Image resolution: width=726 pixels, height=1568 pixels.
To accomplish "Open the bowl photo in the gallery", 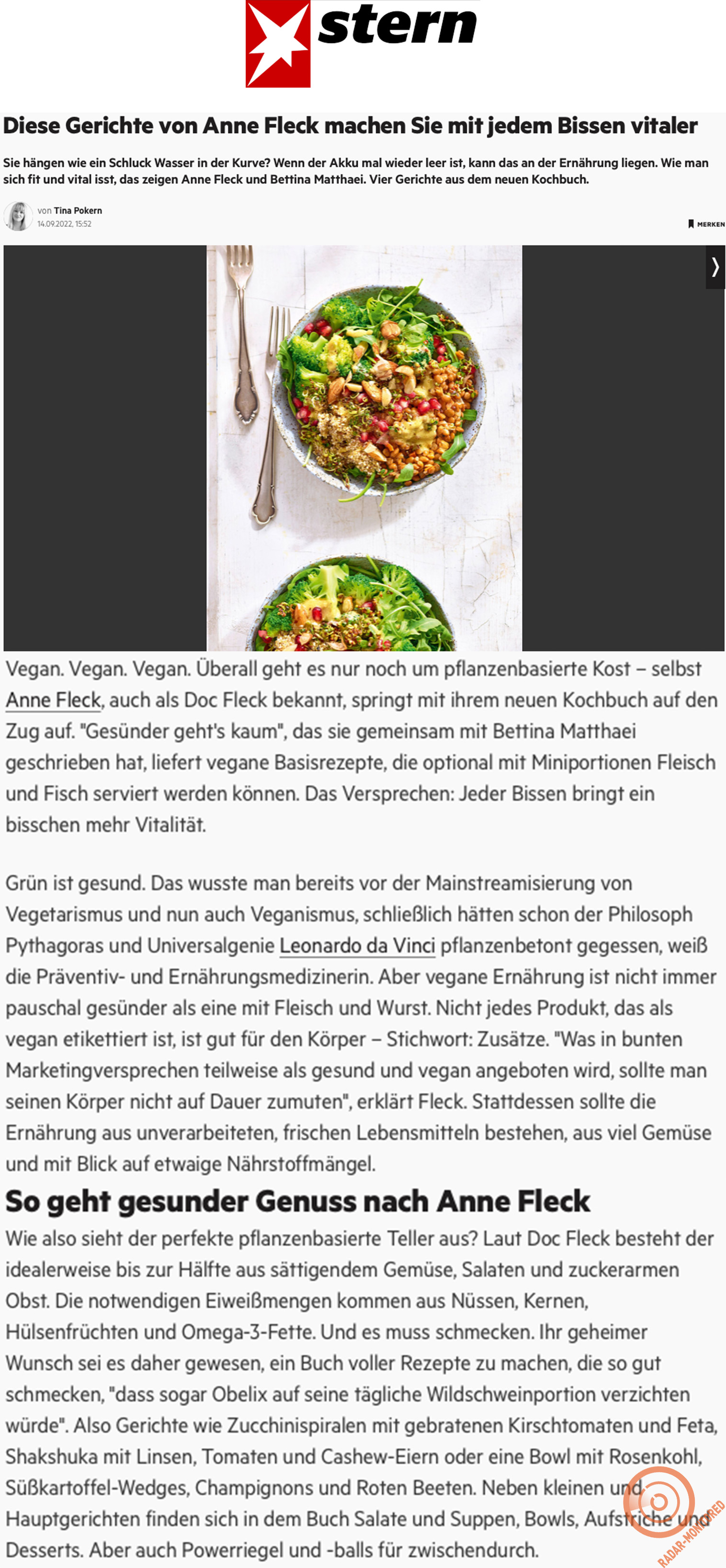I will 364,448.
